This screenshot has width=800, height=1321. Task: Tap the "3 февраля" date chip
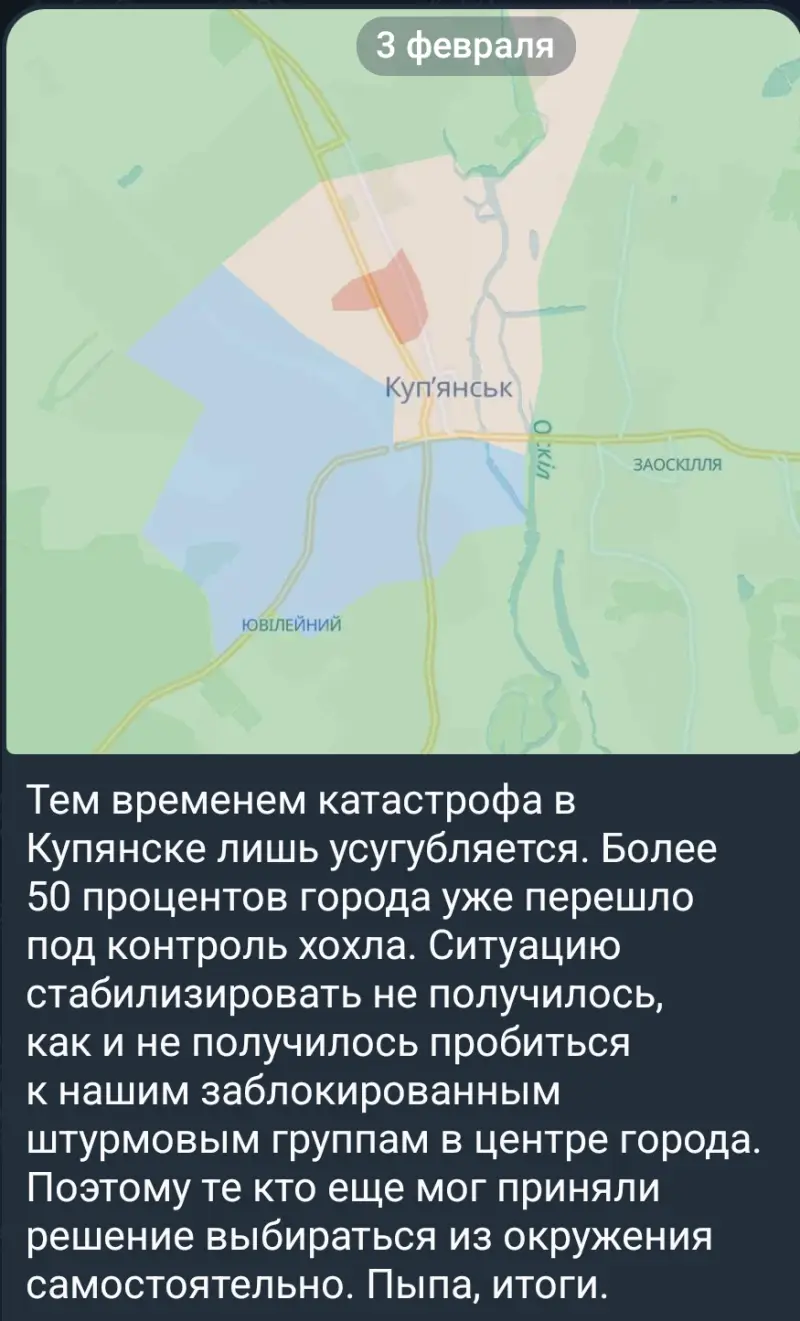[x=466, y=46]
